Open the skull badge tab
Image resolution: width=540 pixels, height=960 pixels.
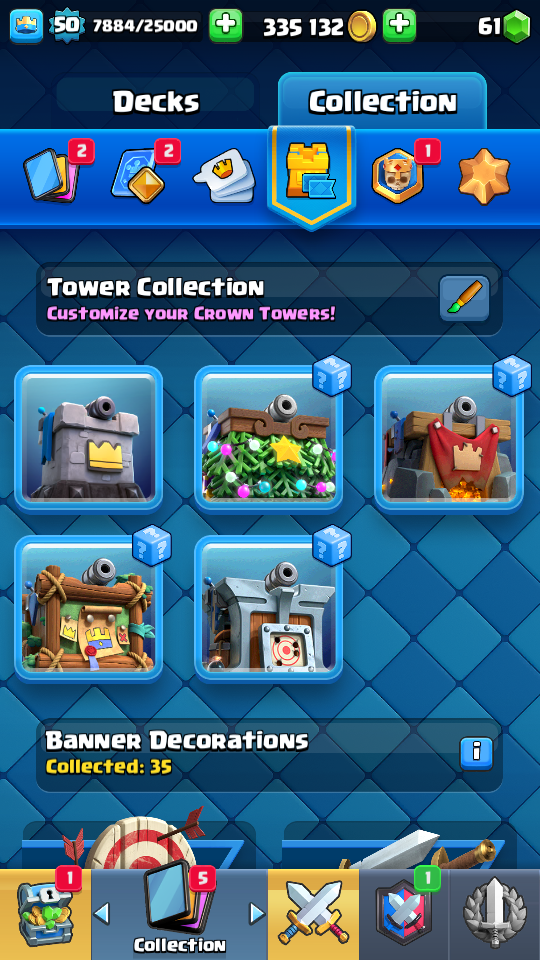398,176
